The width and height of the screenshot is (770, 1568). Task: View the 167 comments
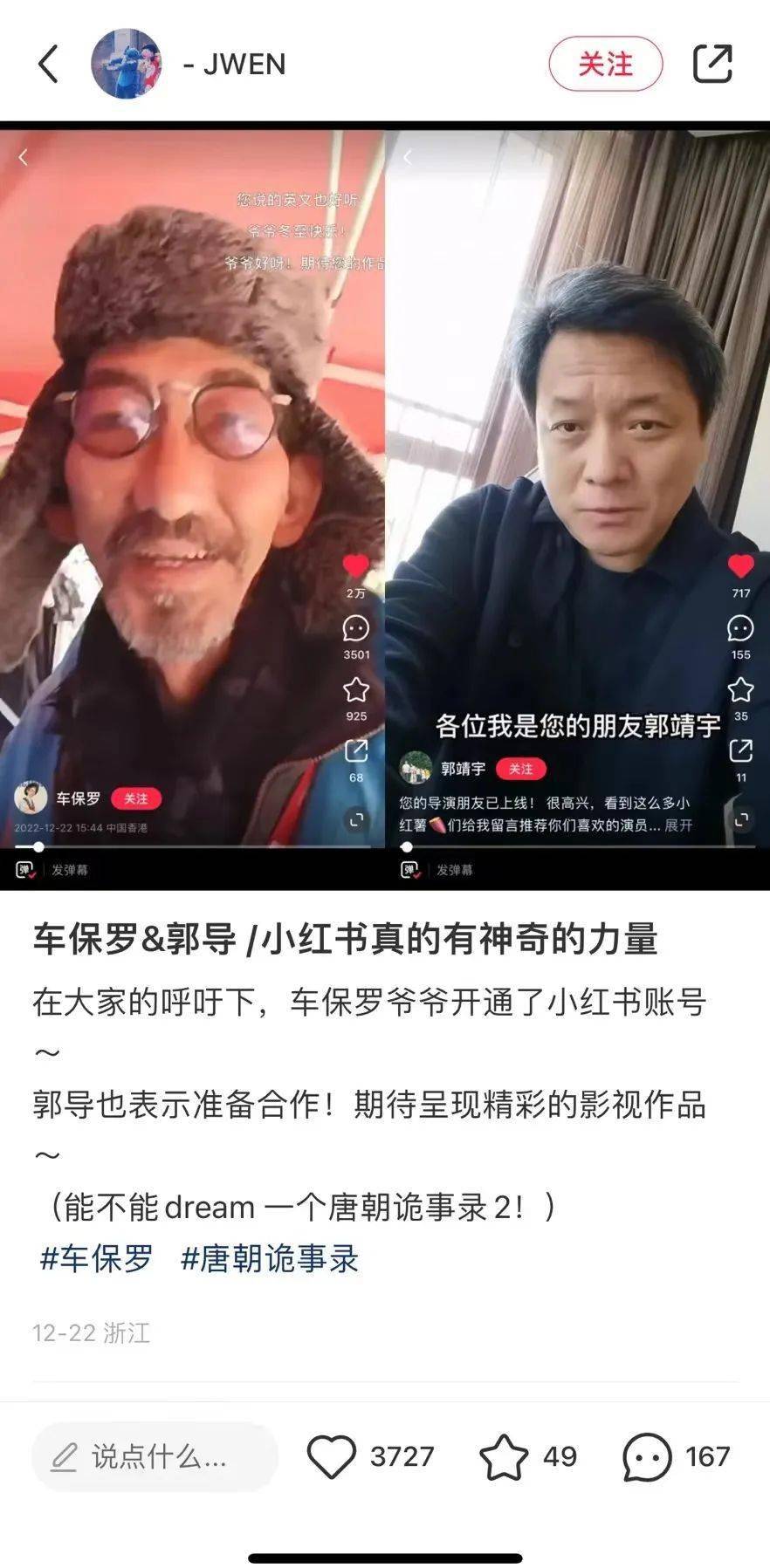pos(647,1455)
